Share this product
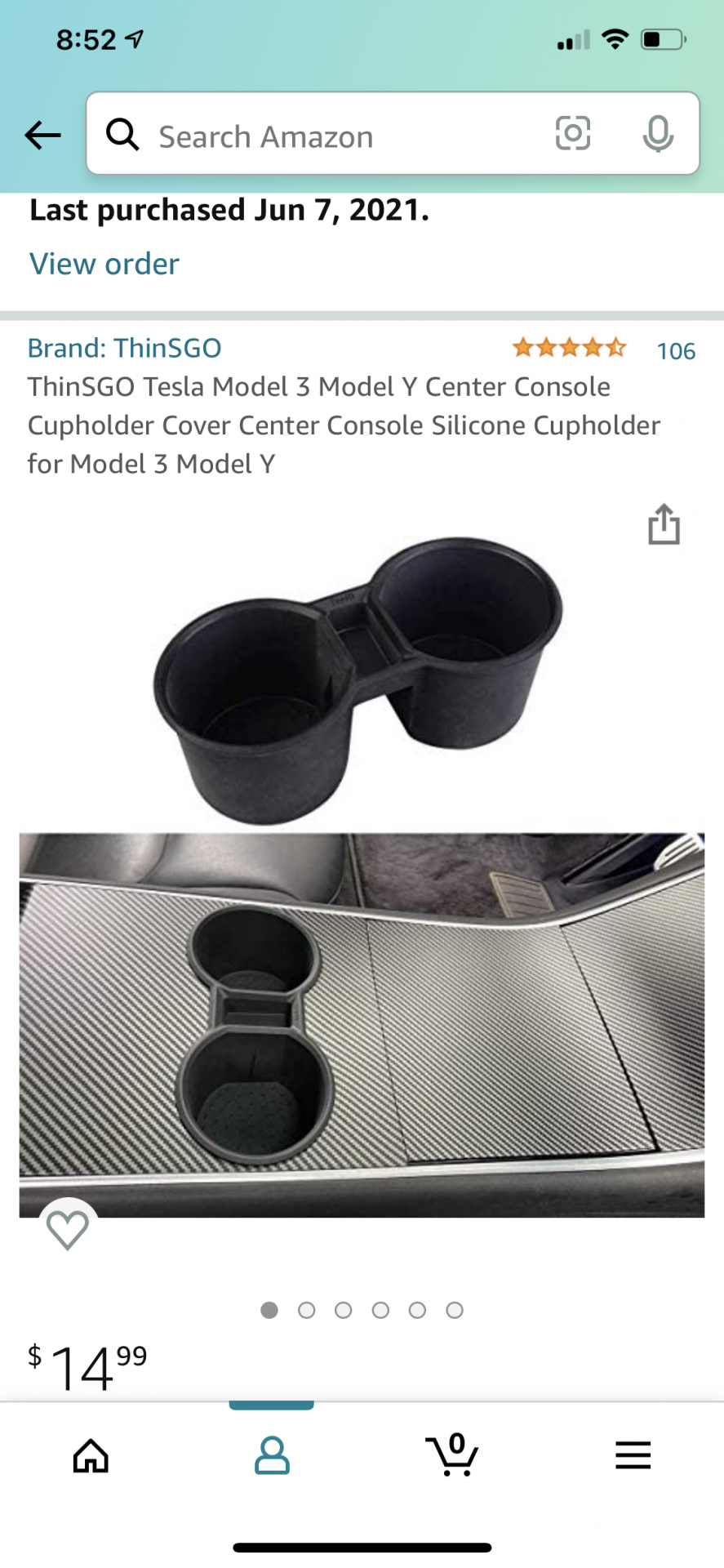Image resolution: width=724 pixels, height=1568 pixels. (x=664, y=523)
